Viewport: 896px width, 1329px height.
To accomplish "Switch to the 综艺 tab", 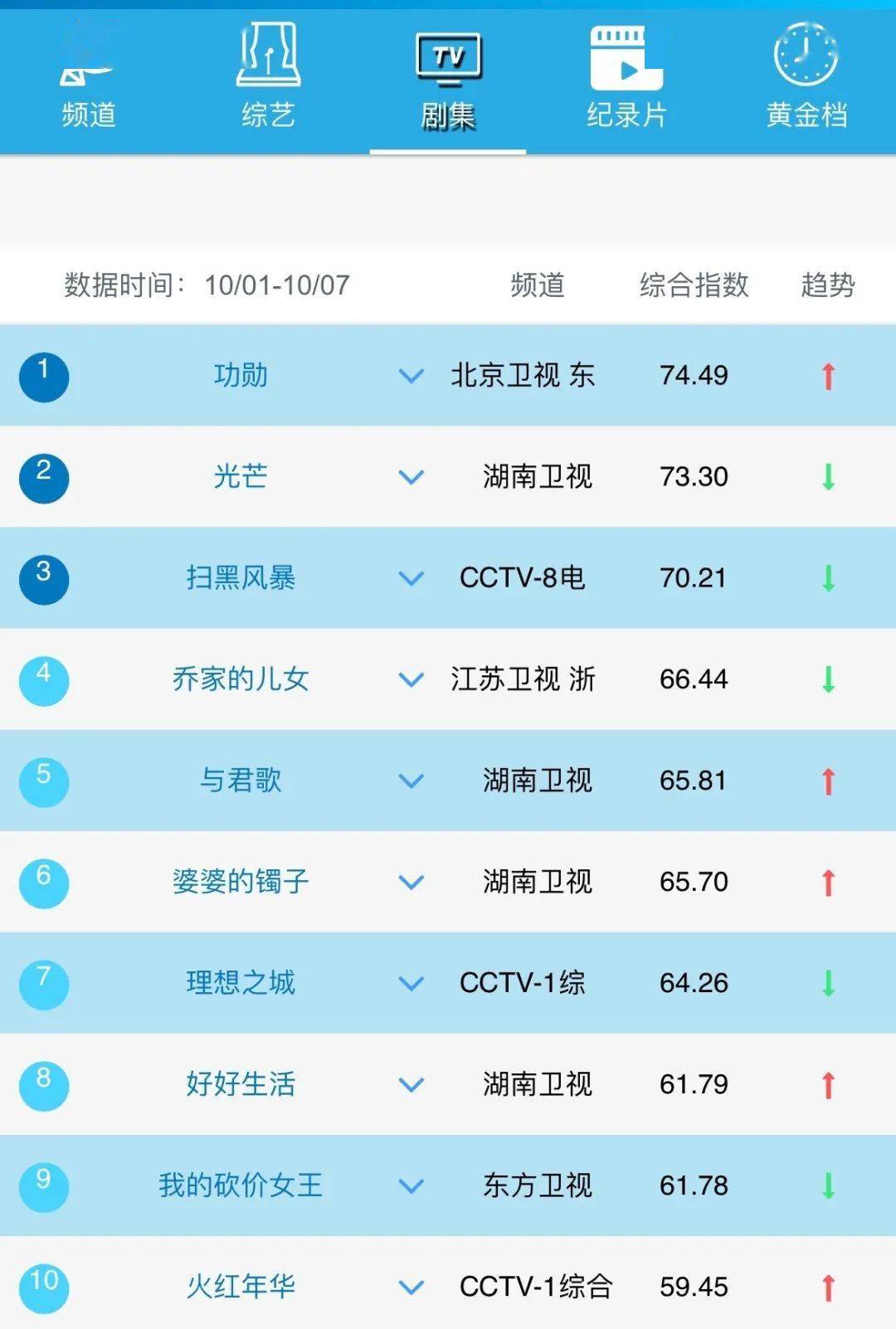I will pyautogui.click(x=268, y=80).
